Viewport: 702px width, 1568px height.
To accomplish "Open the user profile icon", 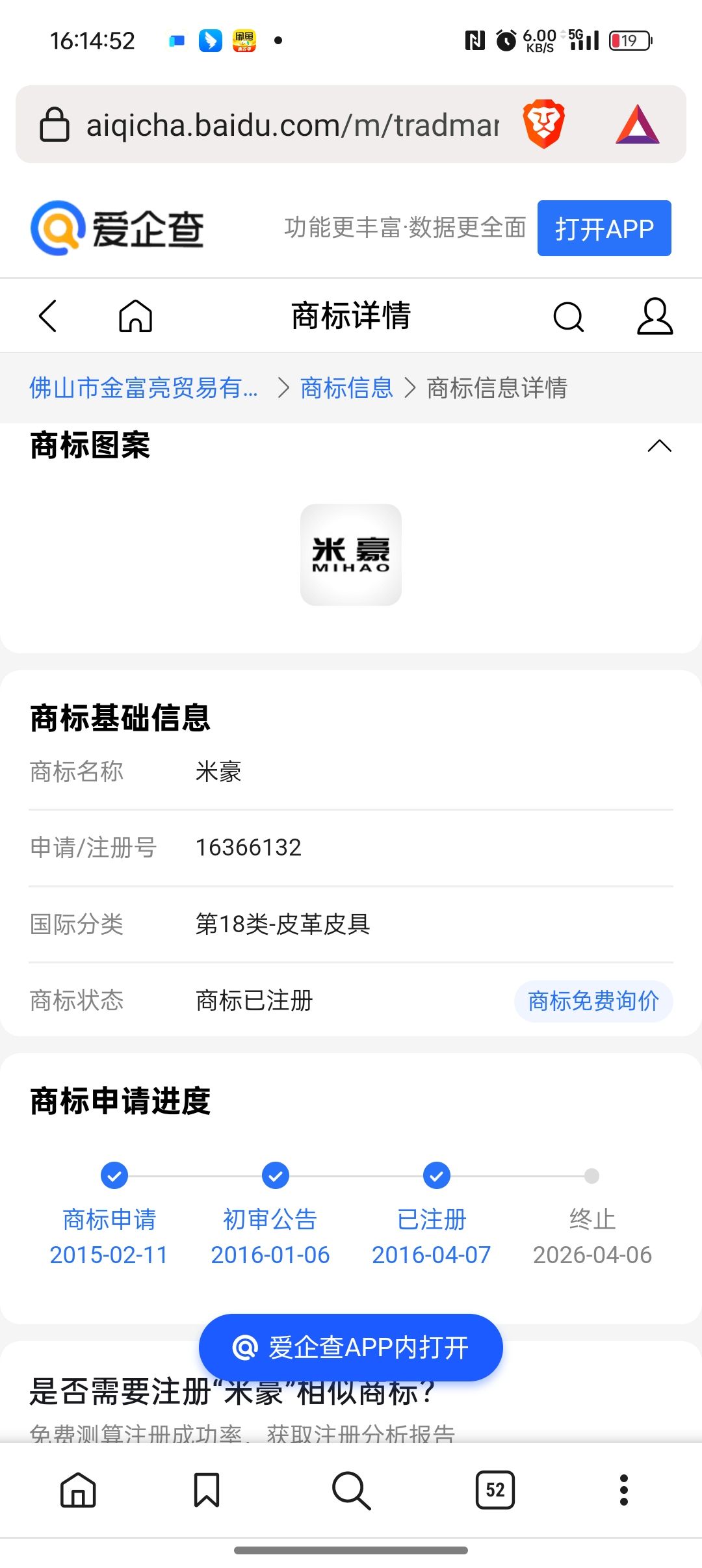I will pos(654,317).
